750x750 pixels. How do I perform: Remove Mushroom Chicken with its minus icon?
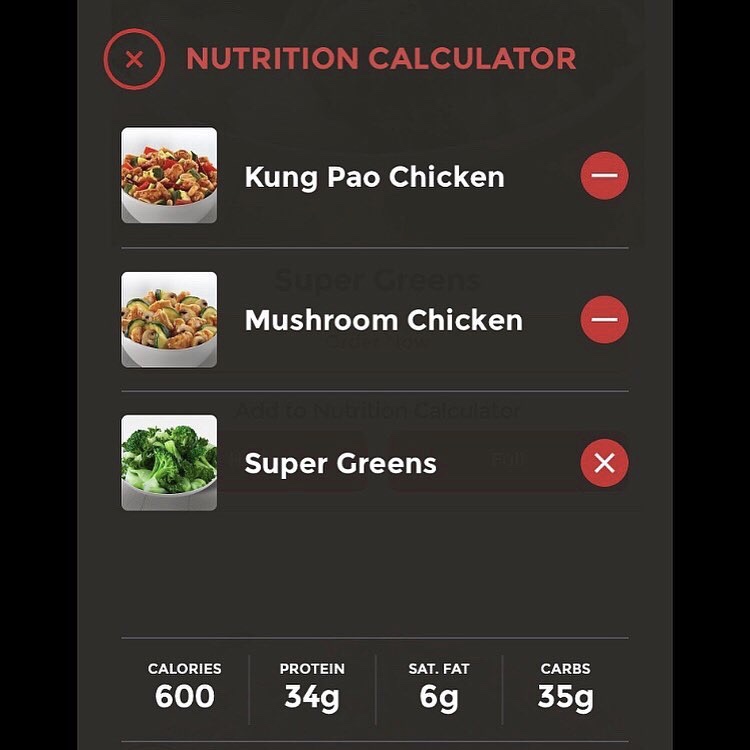tap(604, 320)
